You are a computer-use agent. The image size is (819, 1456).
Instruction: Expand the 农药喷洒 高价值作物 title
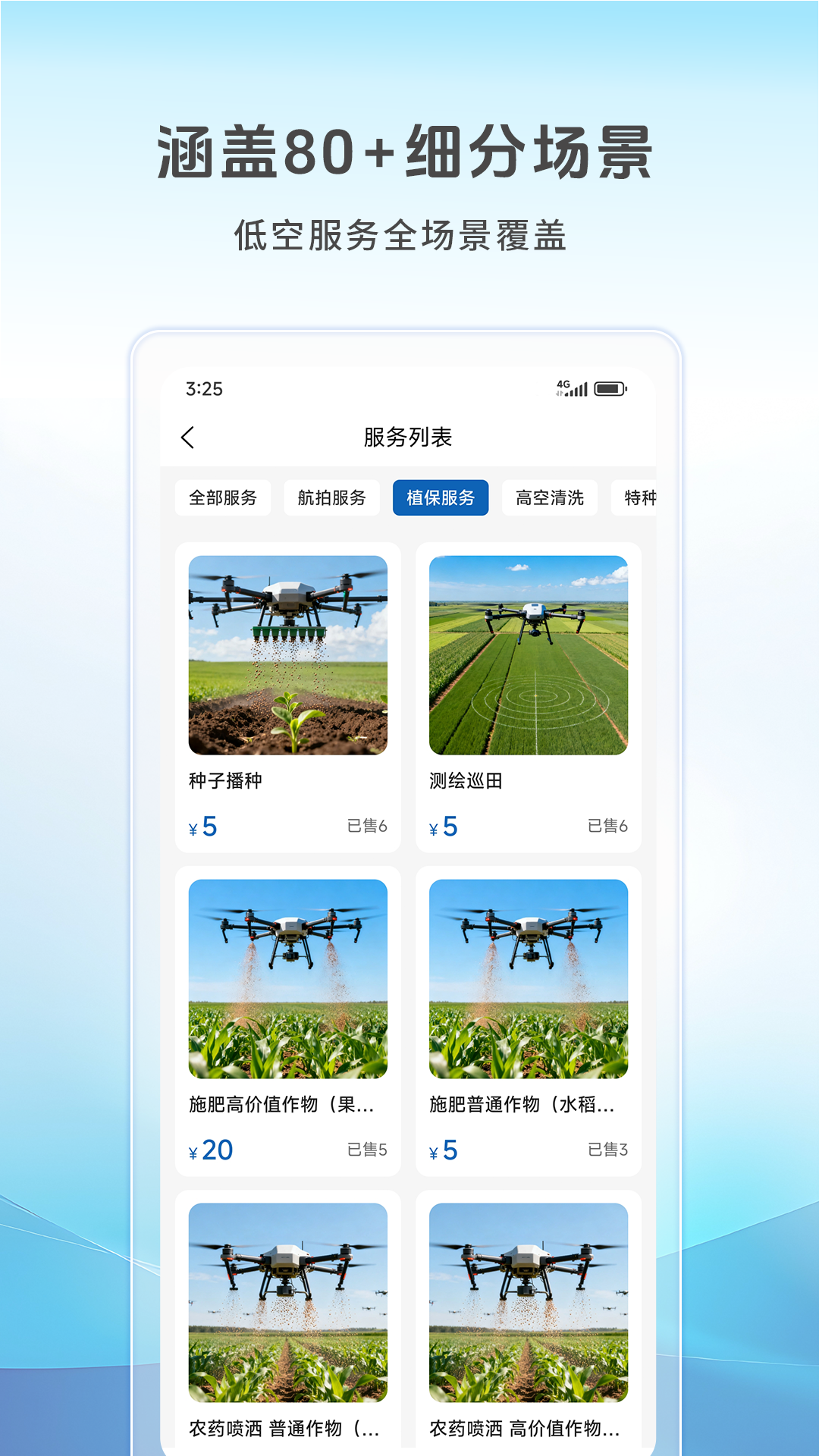529,1430
